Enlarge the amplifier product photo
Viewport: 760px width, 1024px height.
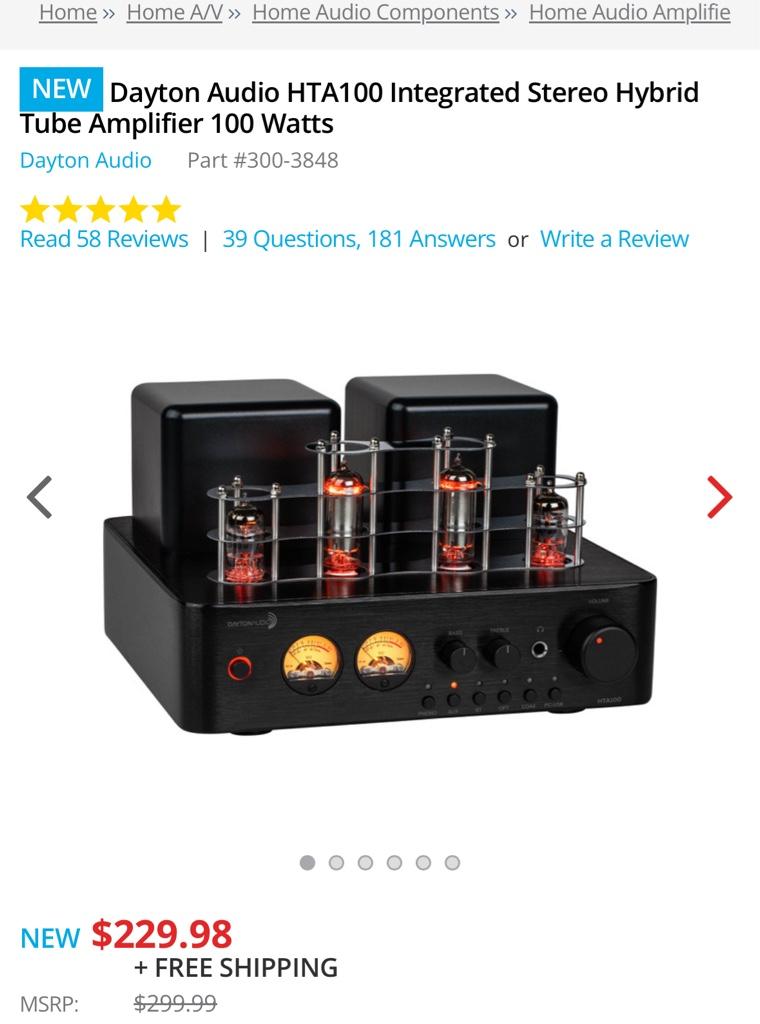click(380, 560)
